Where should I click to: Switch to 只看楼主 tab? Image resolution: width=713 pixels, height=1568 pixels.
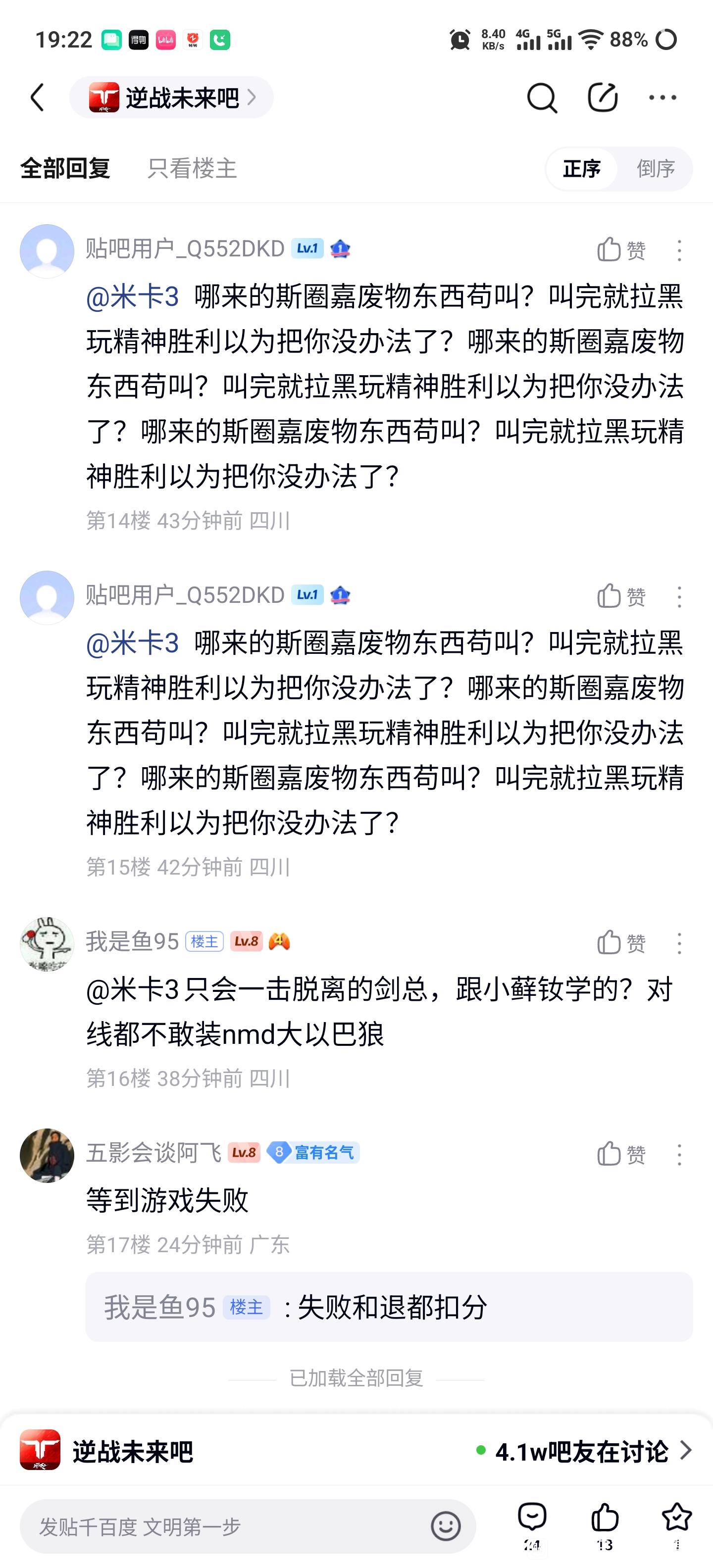pos(192,169)
